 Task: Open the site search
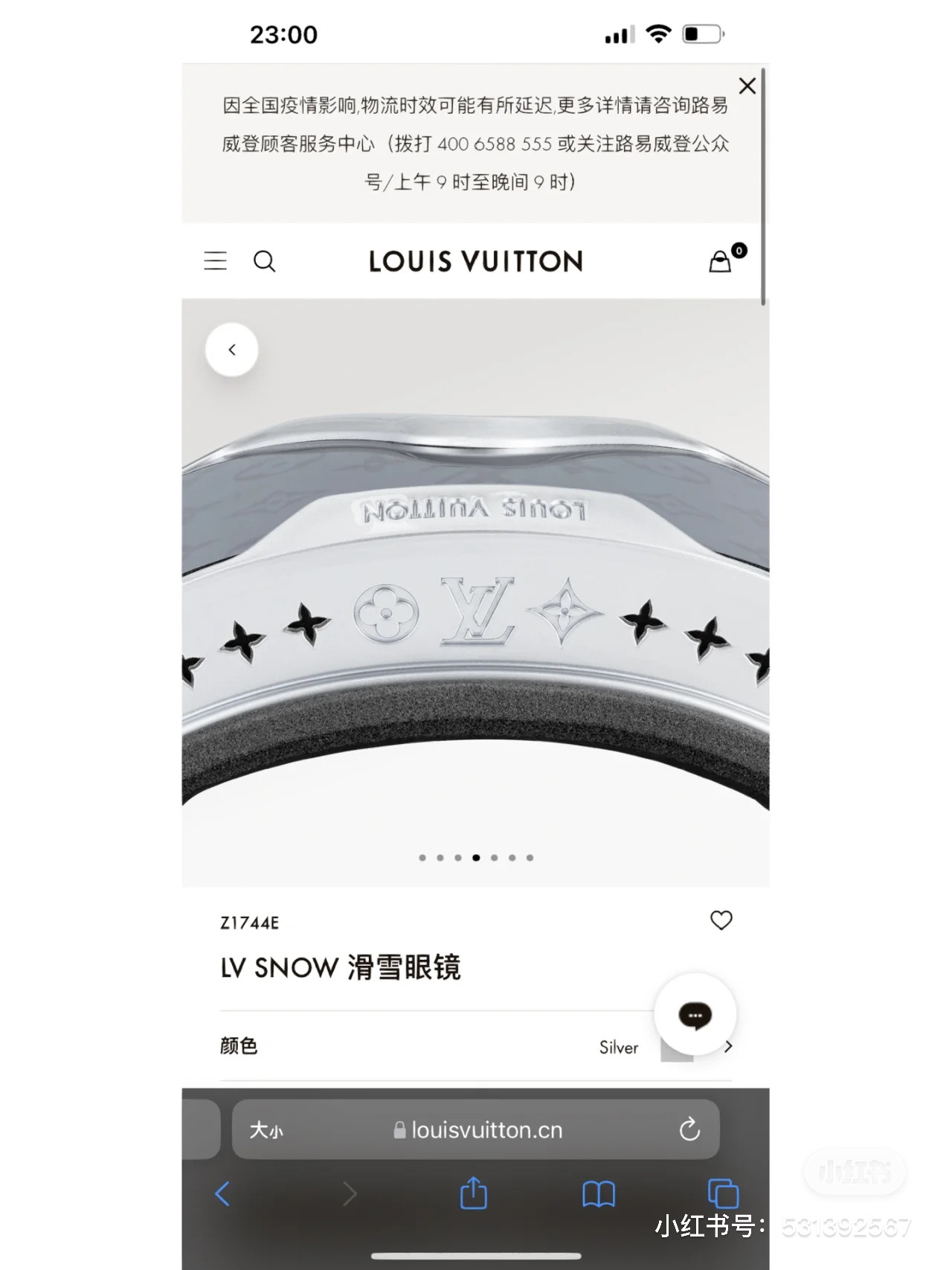(x=264, y=261)
